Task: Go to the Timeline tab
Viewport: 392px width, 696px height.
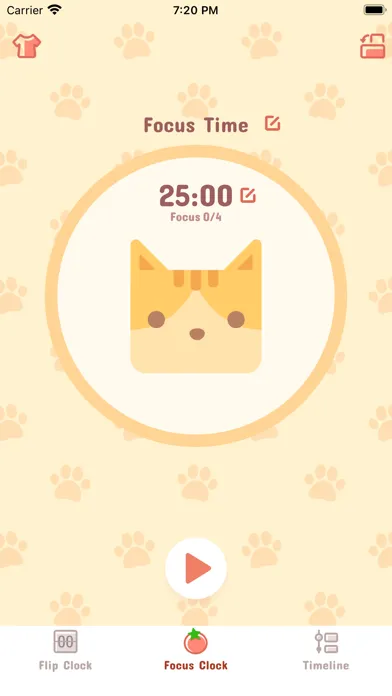Action: point(326,650)
